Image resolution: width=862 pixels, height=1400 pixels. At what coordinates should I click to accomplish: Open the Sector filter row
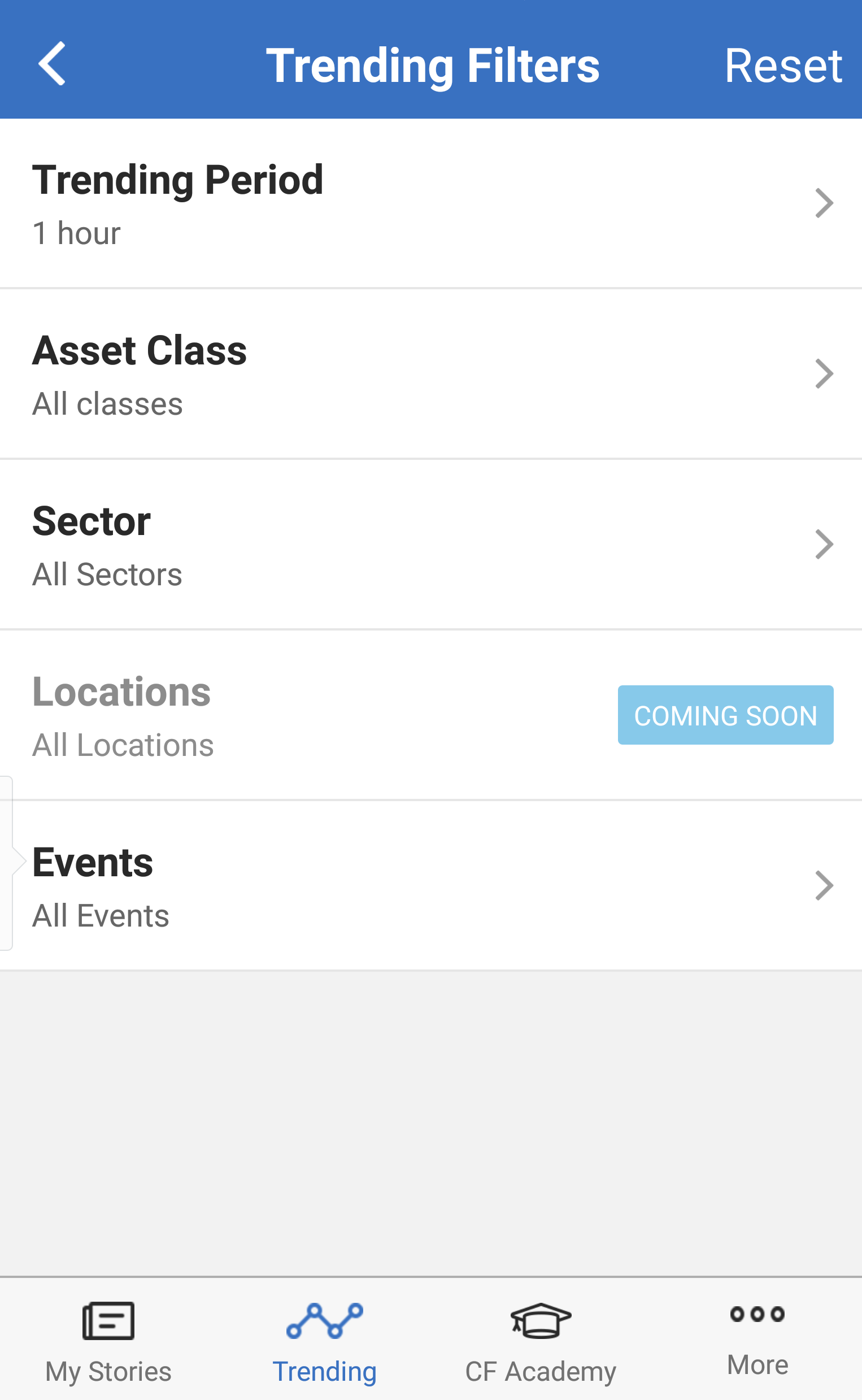[431, 545]
